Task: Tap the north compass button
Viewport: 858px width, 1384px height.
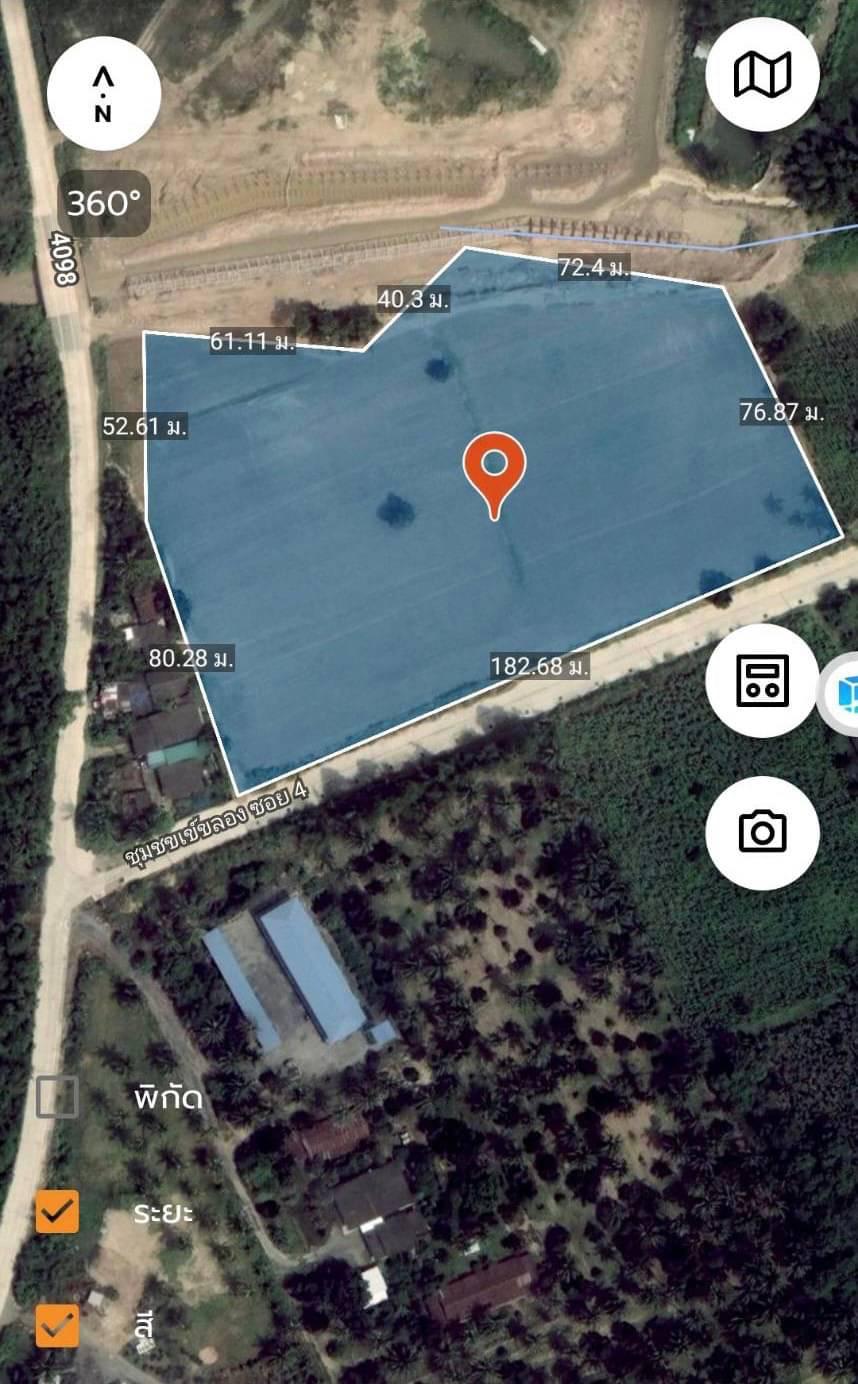Action: (103, 94)
